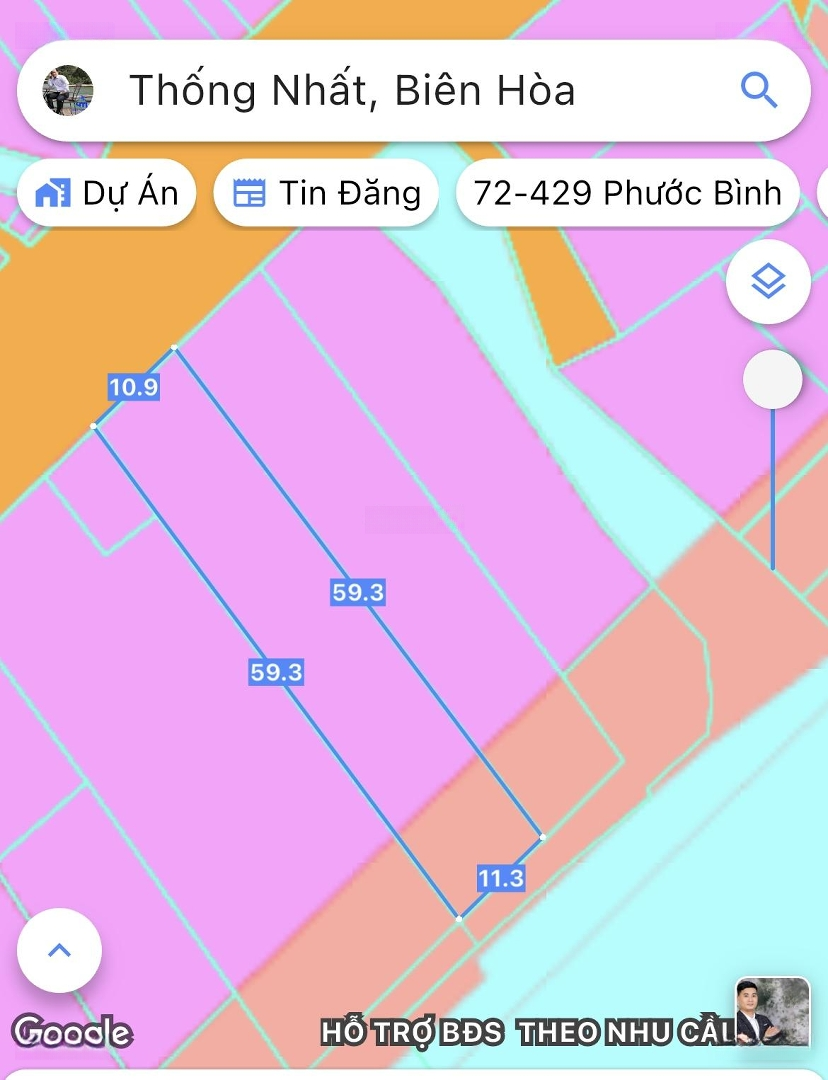The width and height of the screenshot is (828, 1080).
Task: Tap the opacity slider handle
Action: tap(773, 380)
